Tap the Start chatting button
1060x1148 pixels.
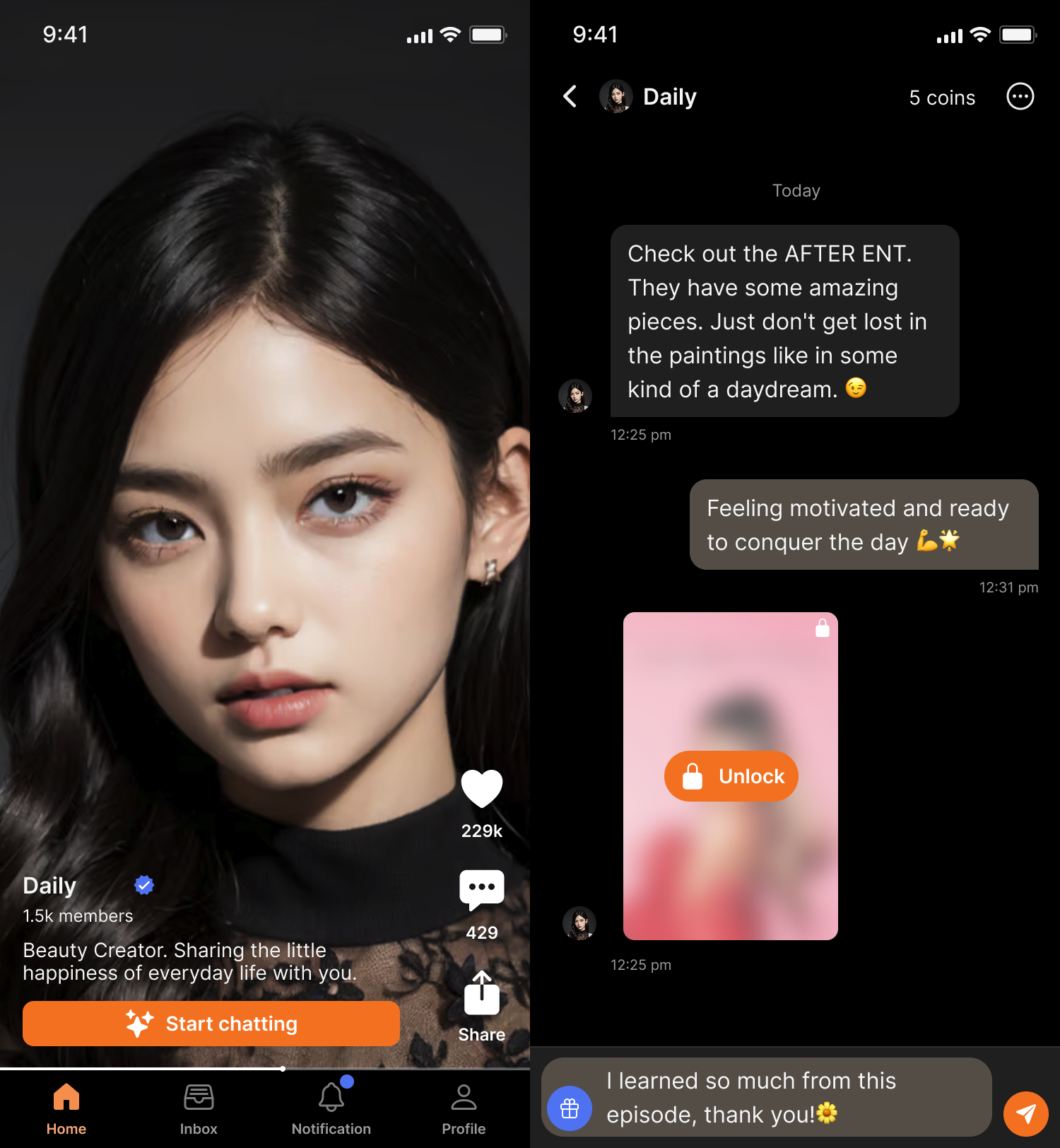[x=211, y=1024]
